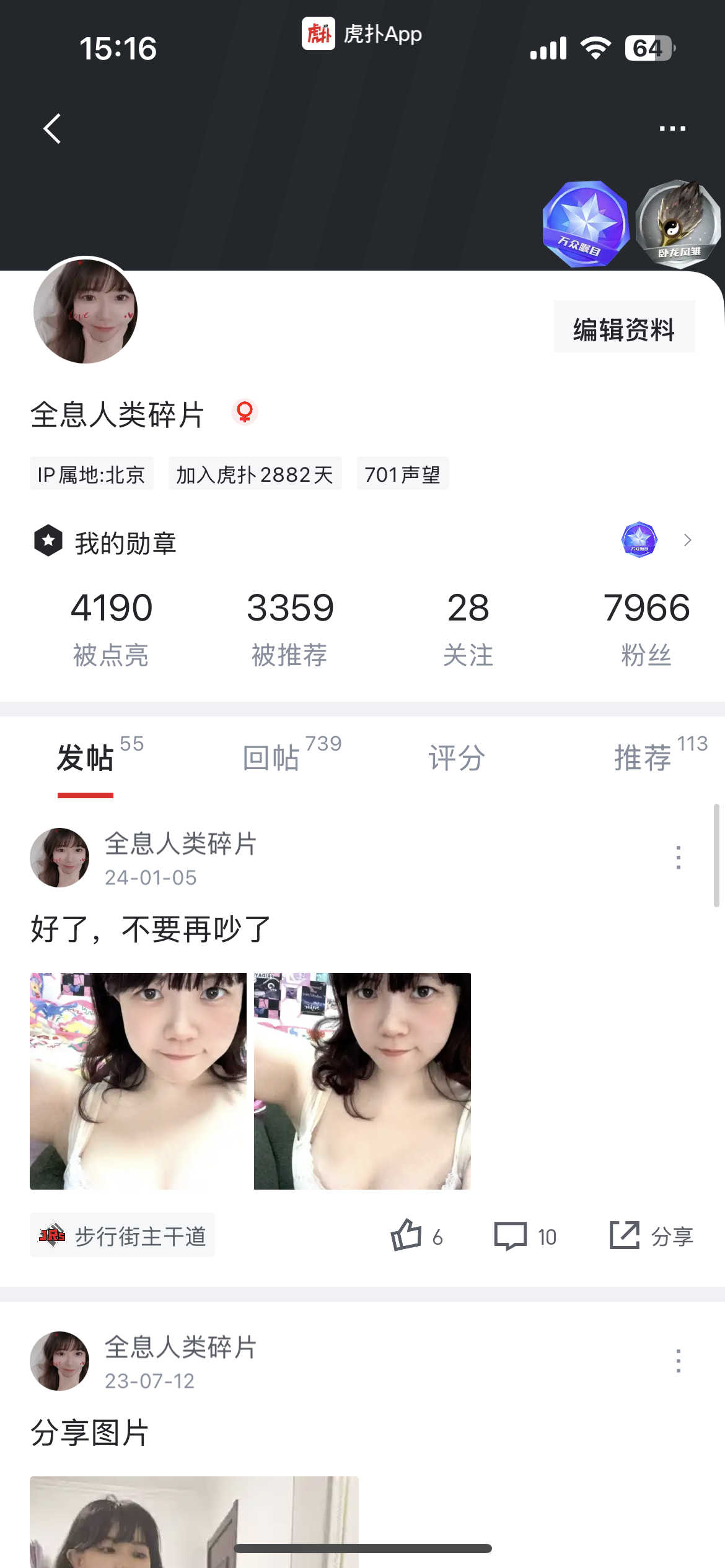Tap the 编辑资料 button

(x=624, y=327)
